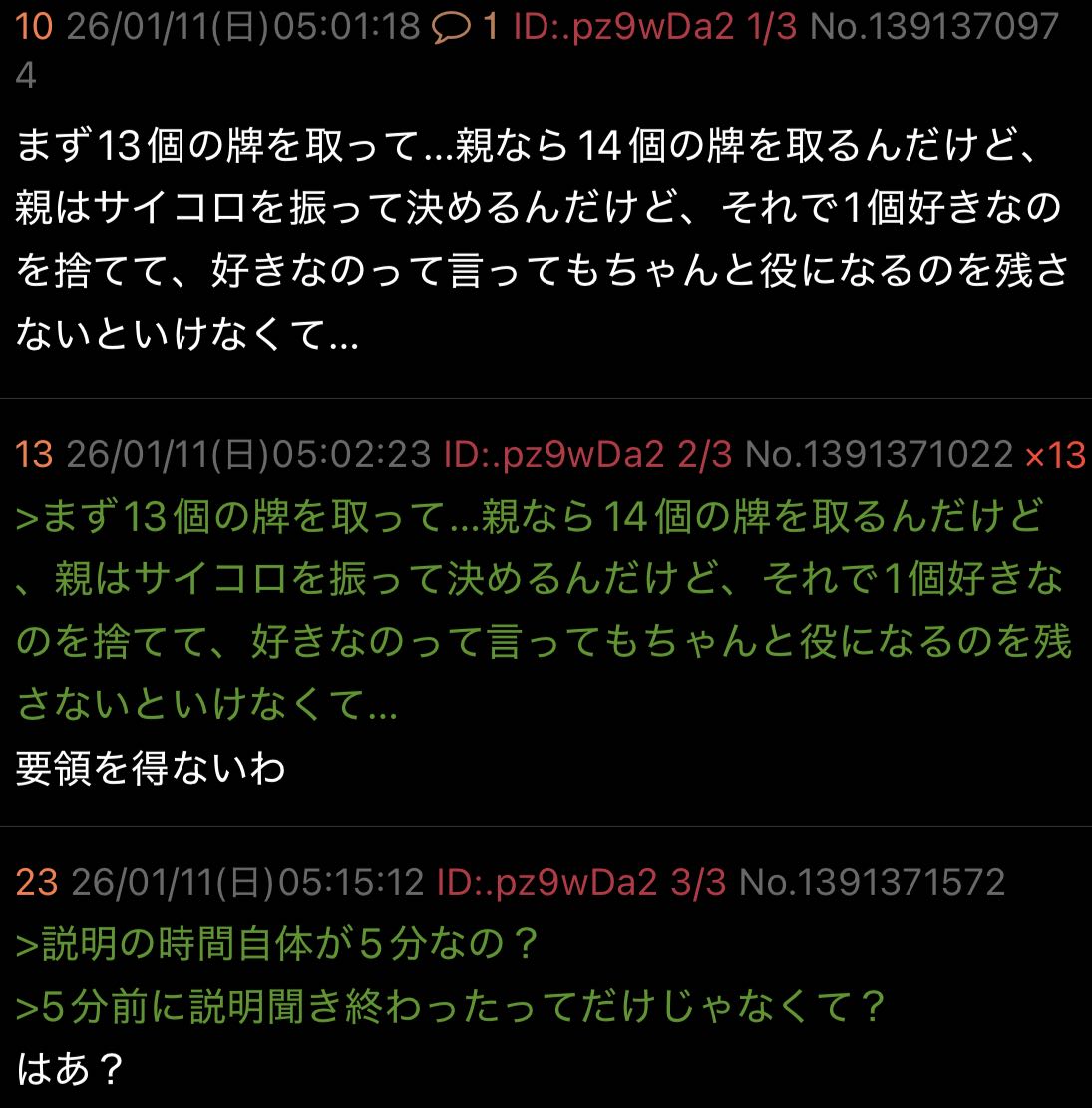This screenshot has width=1092, height=1108.
Task: Select the orange post index 23
Action: click(37, 882)
